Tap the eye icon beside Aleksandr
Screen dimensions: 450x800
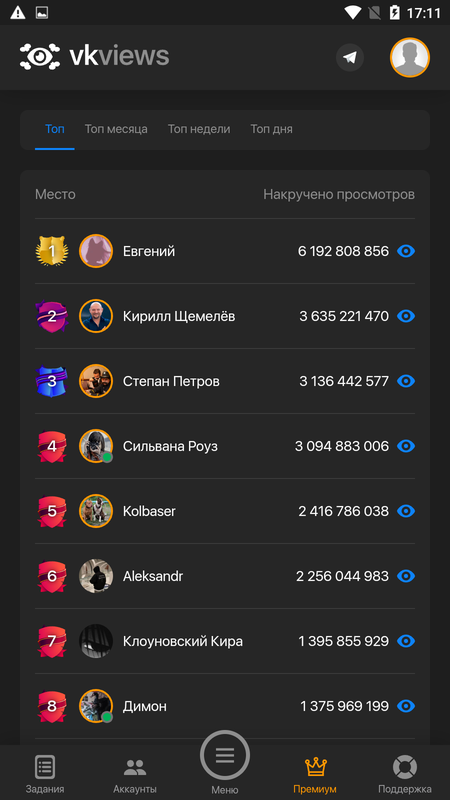[406, 576]
